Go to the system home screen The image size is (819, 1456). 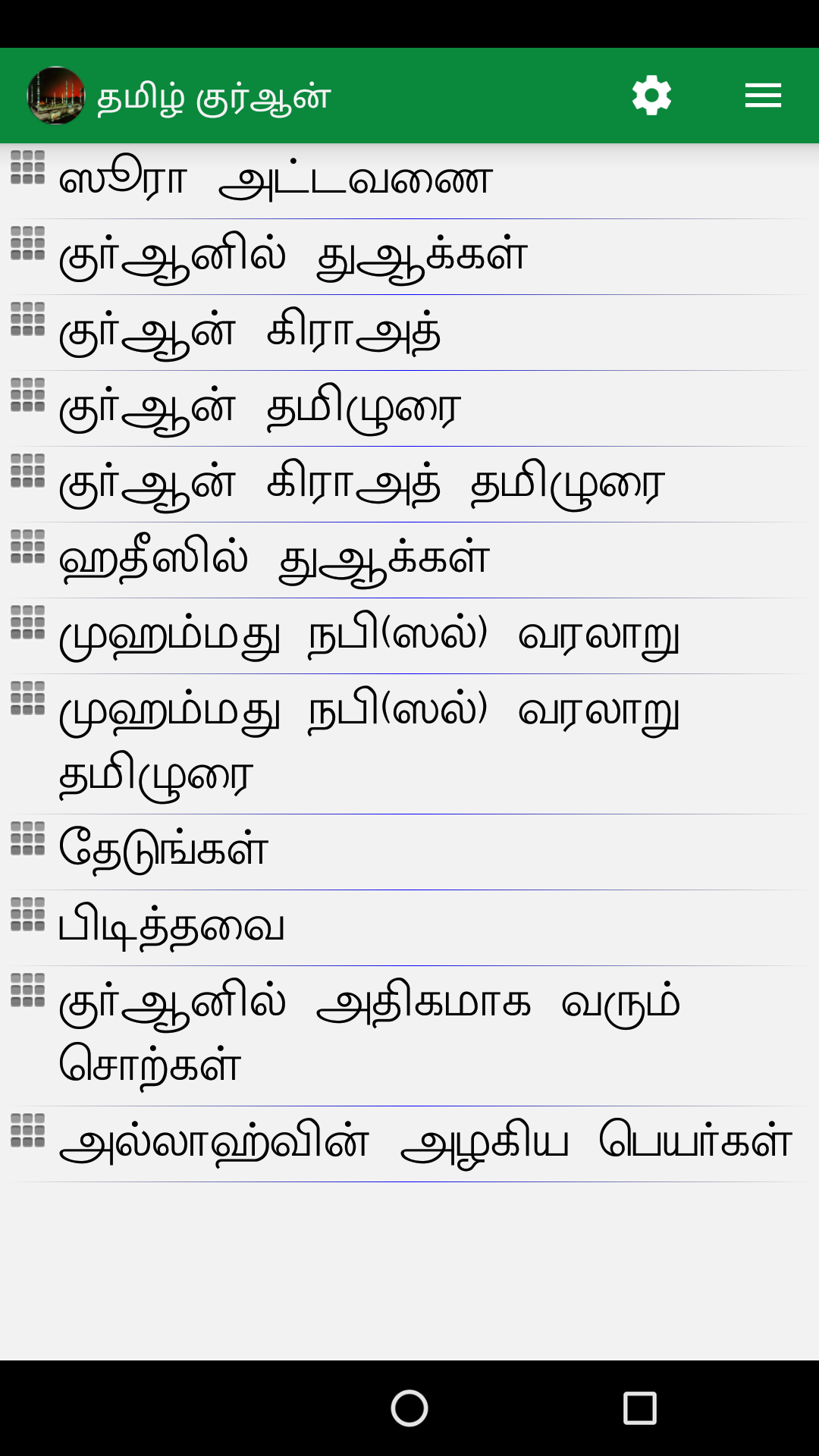[x=409, y=1408]
